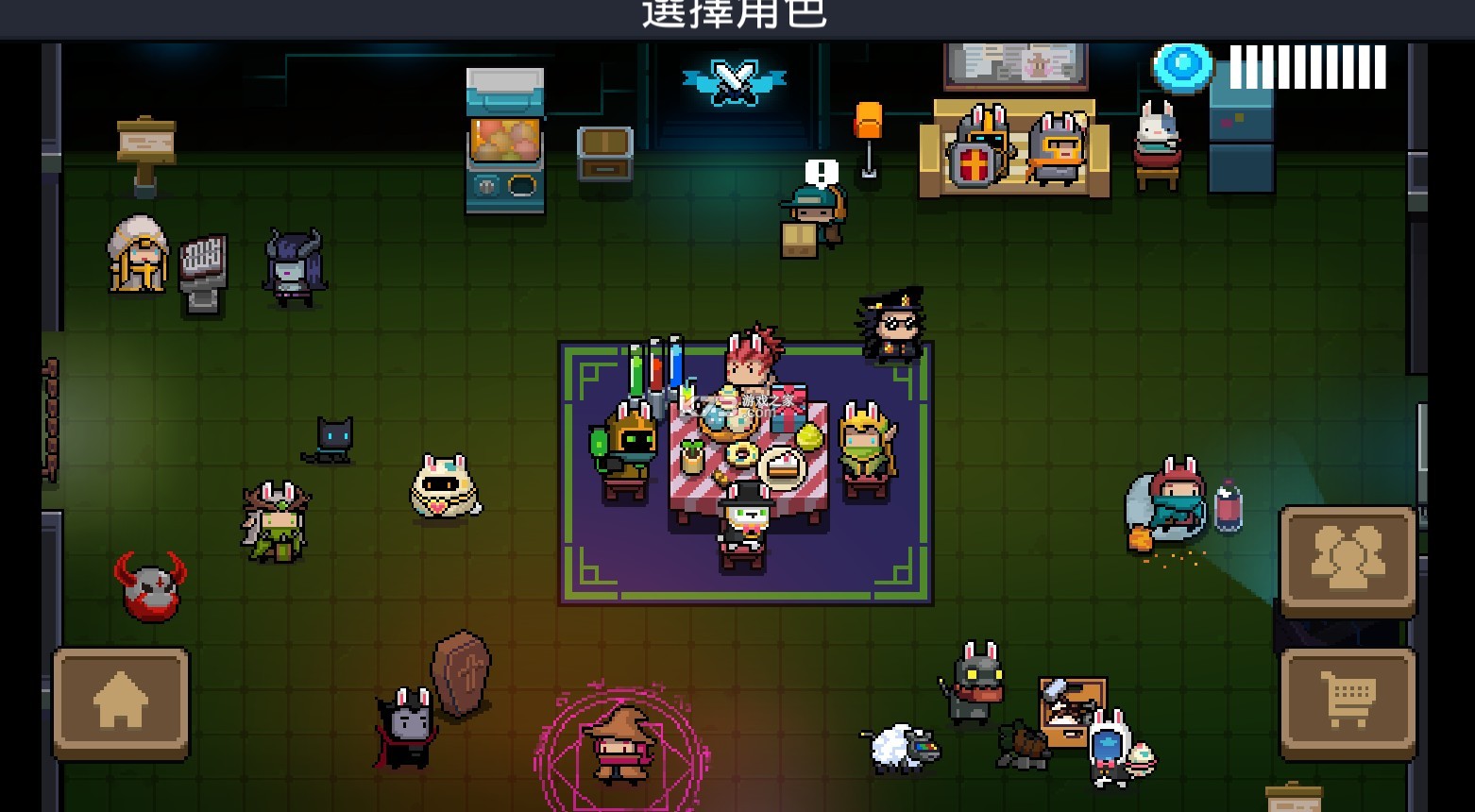Open the shopping cart store
This screenshot has height=812, width=1475.
(x=1348, y=703)
